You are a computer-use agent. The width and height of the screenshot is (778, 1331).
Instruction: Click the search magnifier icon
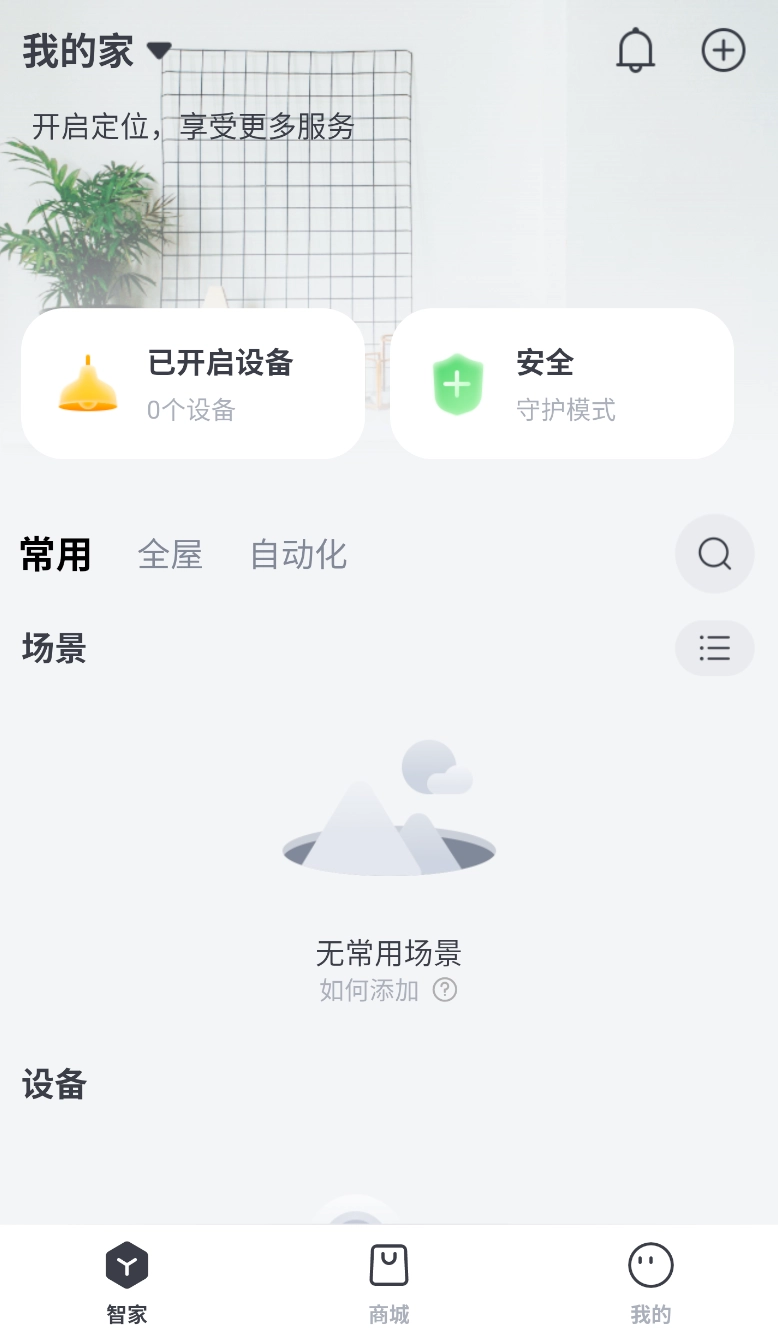pos(714,553)
